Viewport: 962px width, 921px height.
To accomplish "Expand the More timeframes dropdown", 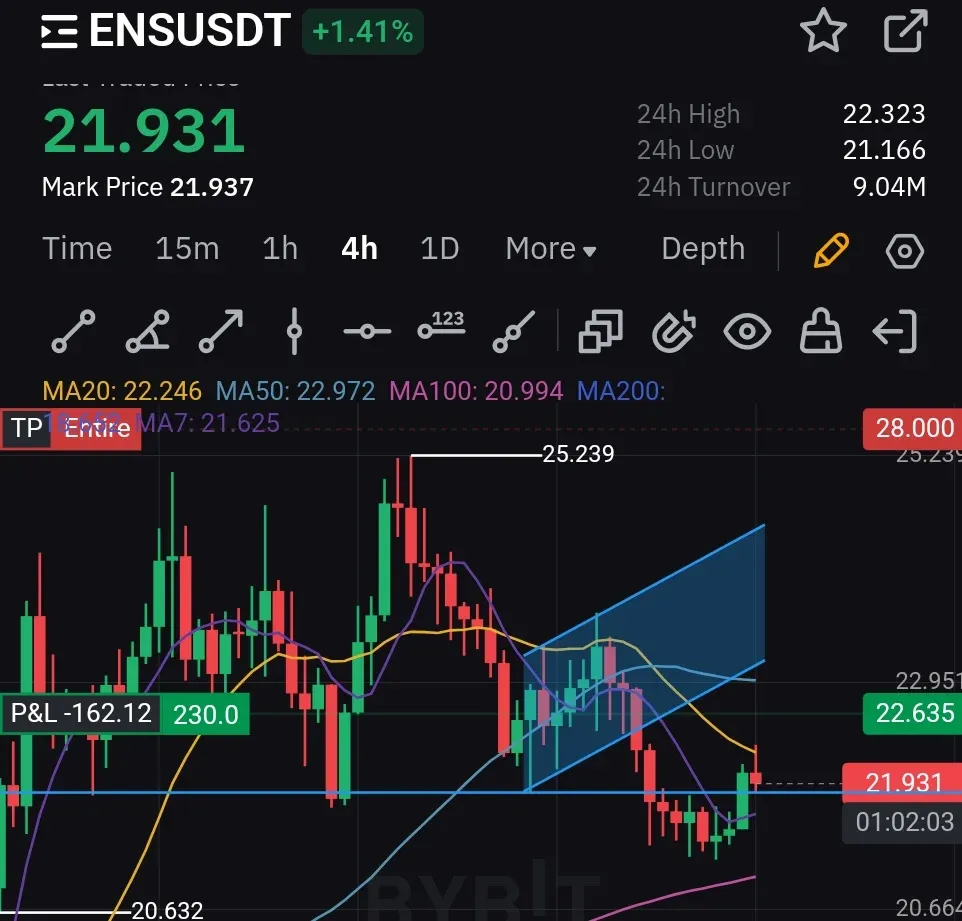I will 550,249.
